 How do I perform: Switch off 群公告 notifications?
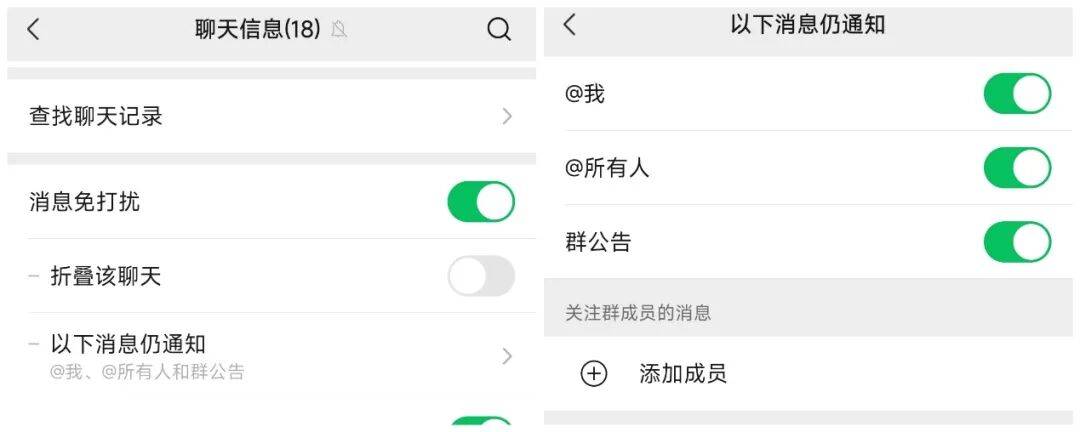(1016, 242)
